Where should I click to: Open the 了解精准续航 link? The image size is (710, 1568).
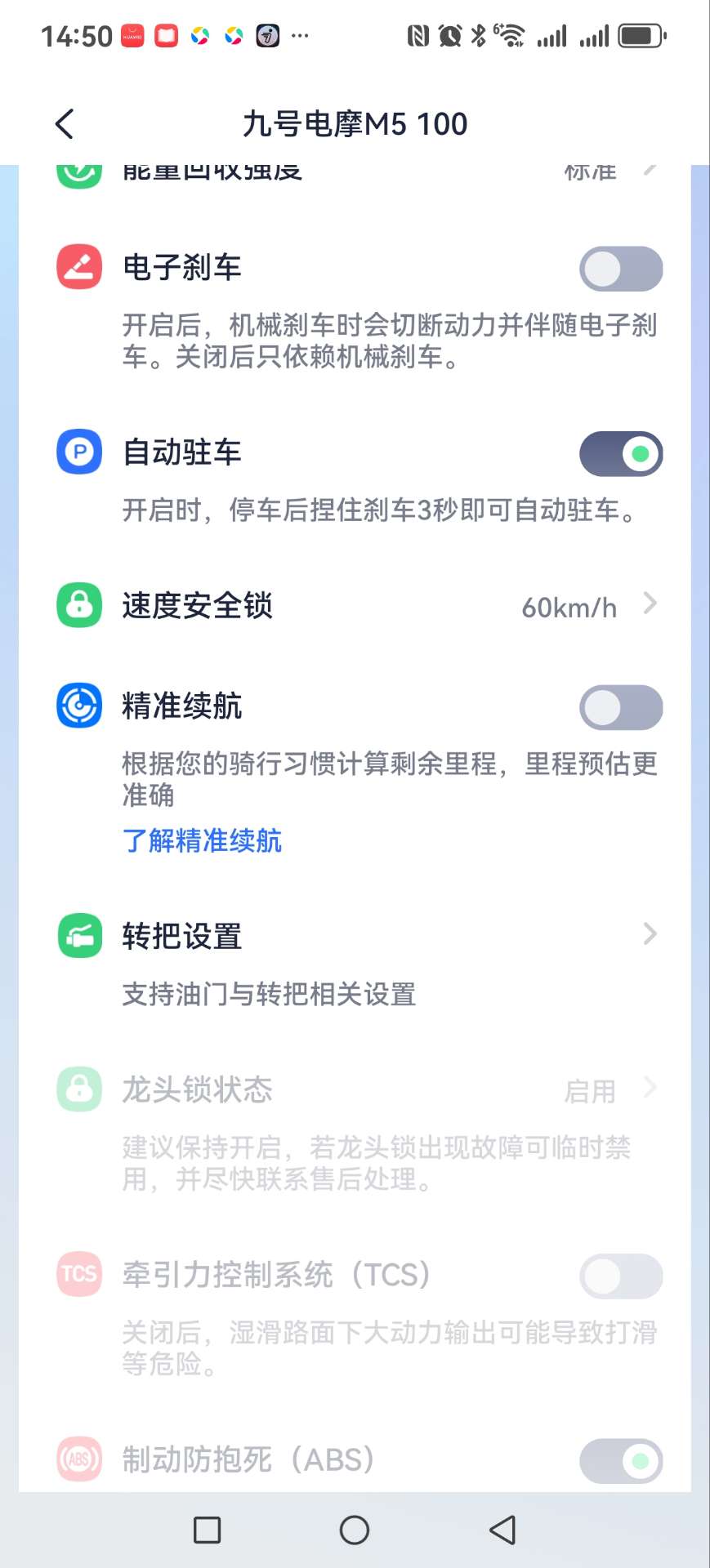pyautogui.click(x=202, y=840)
